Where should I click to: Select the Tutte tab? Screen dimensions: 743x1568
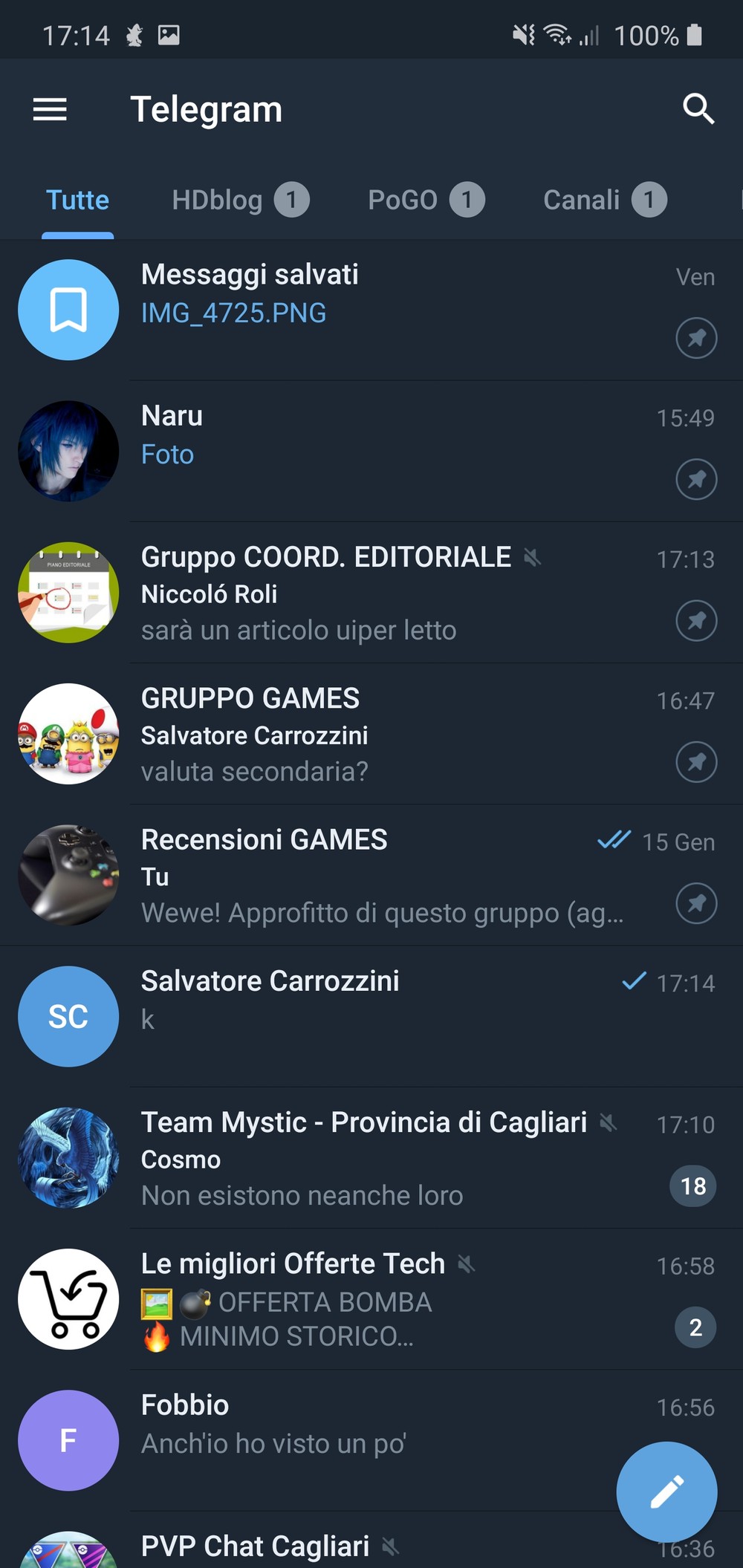pos(77,200)
